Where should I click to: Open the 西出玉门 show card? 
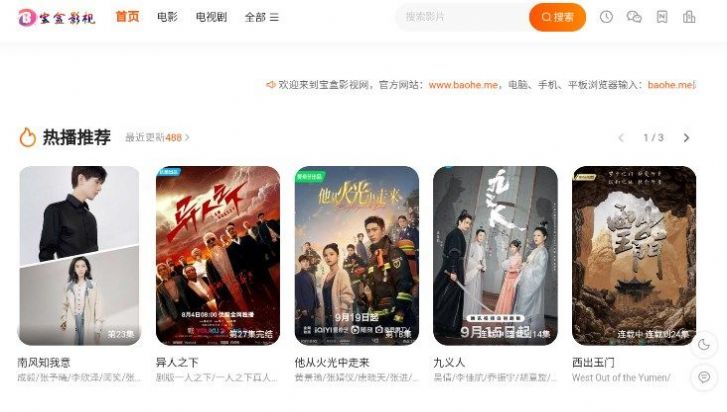633,255
